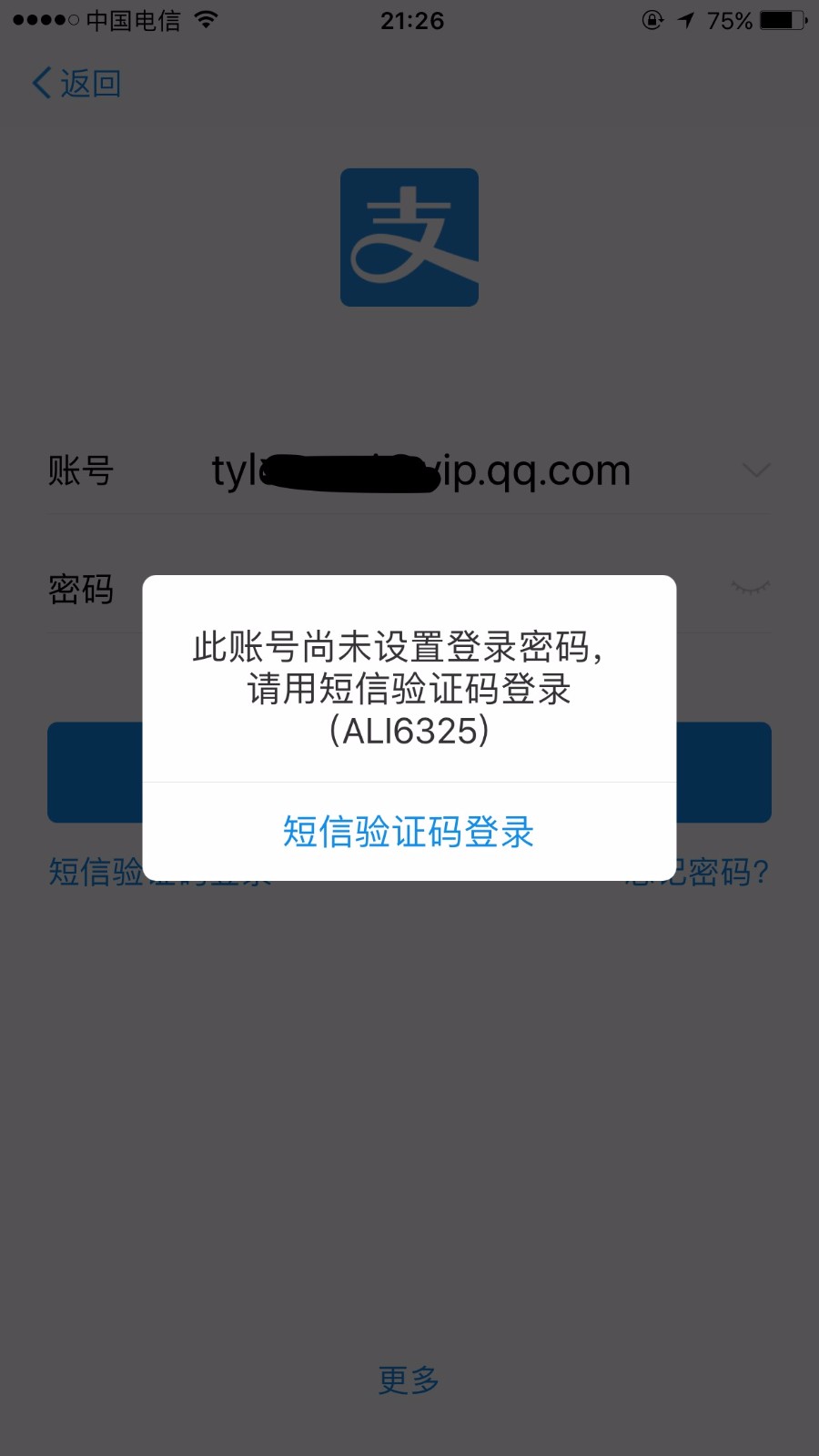Image resolution: width=819 pixels, height=1456 pixels.
Task: Tap 短信验证码登录 in the dialog
Action: point(409,832)
